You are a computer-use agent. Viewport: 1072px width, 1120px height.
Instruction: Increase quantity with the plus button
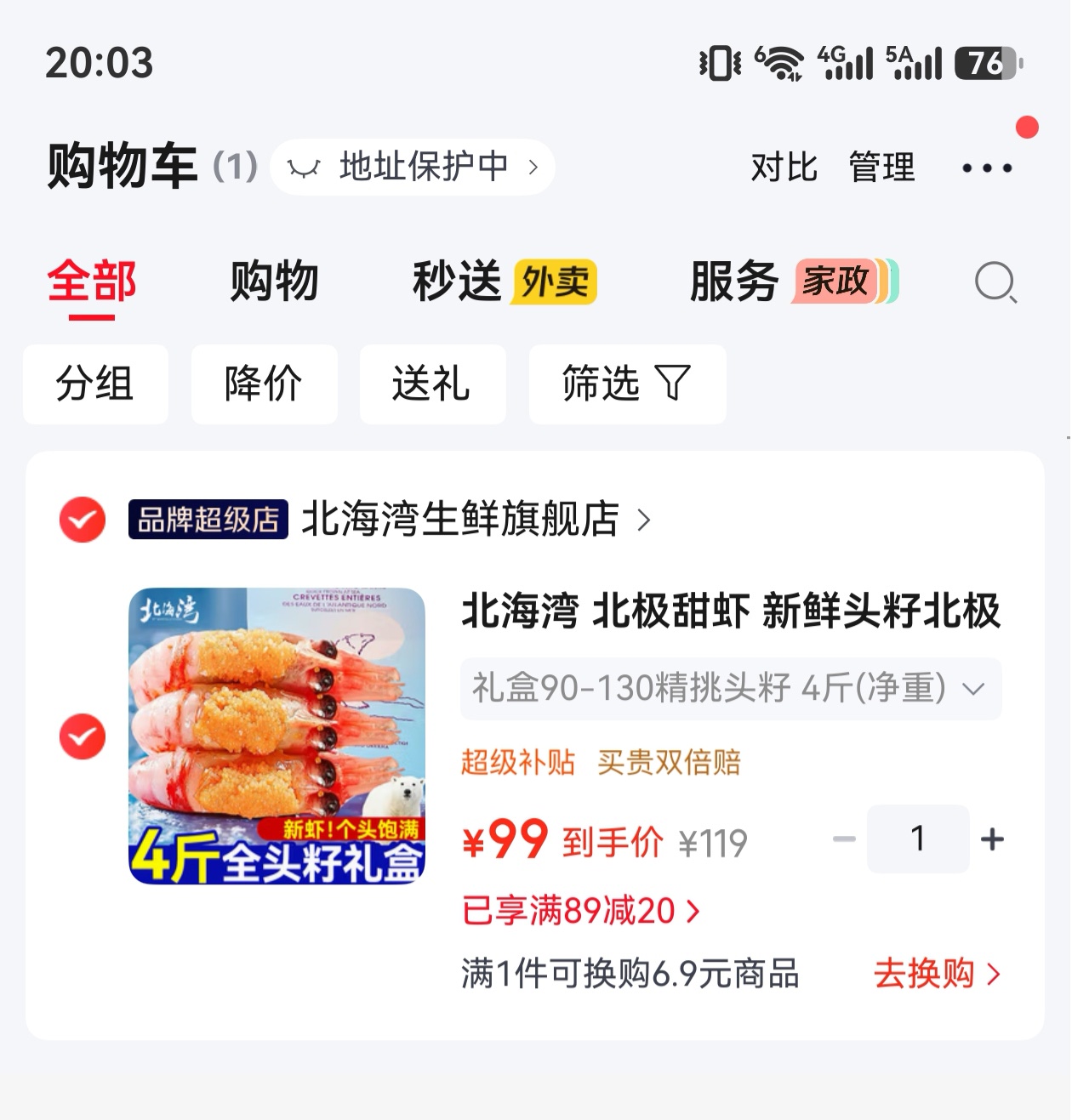(992, 839)
